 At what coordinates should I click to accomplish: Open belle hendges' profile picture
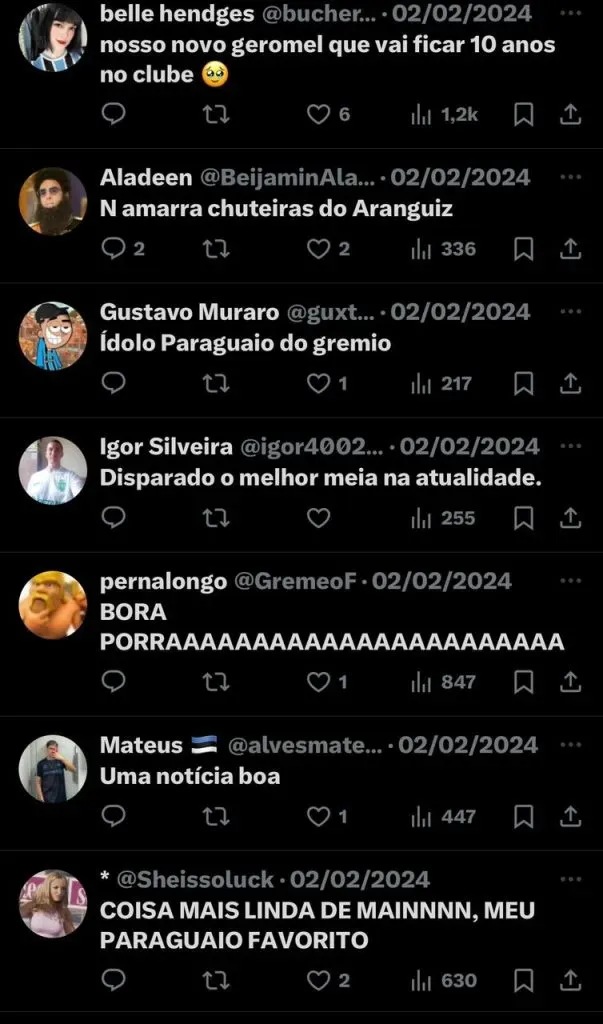click(x=53, y=38)
